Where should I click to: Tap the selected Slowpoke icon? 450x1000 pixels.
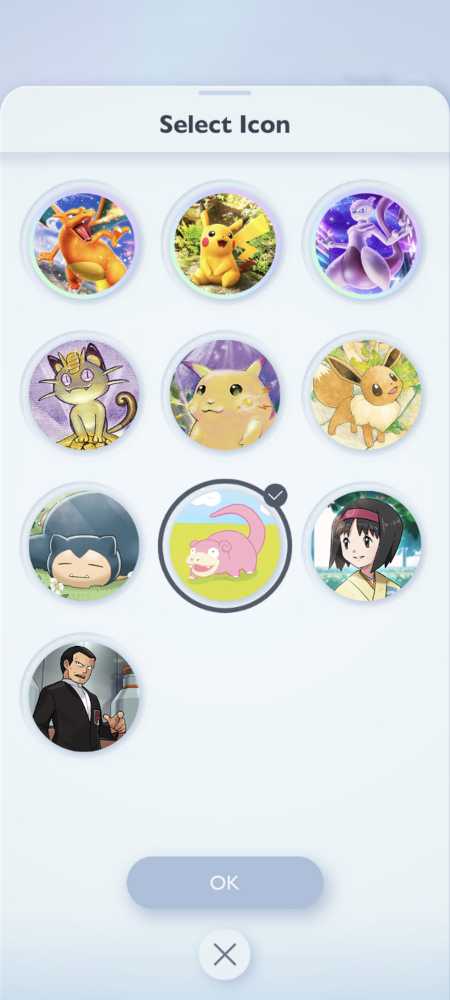pos(225,545)
